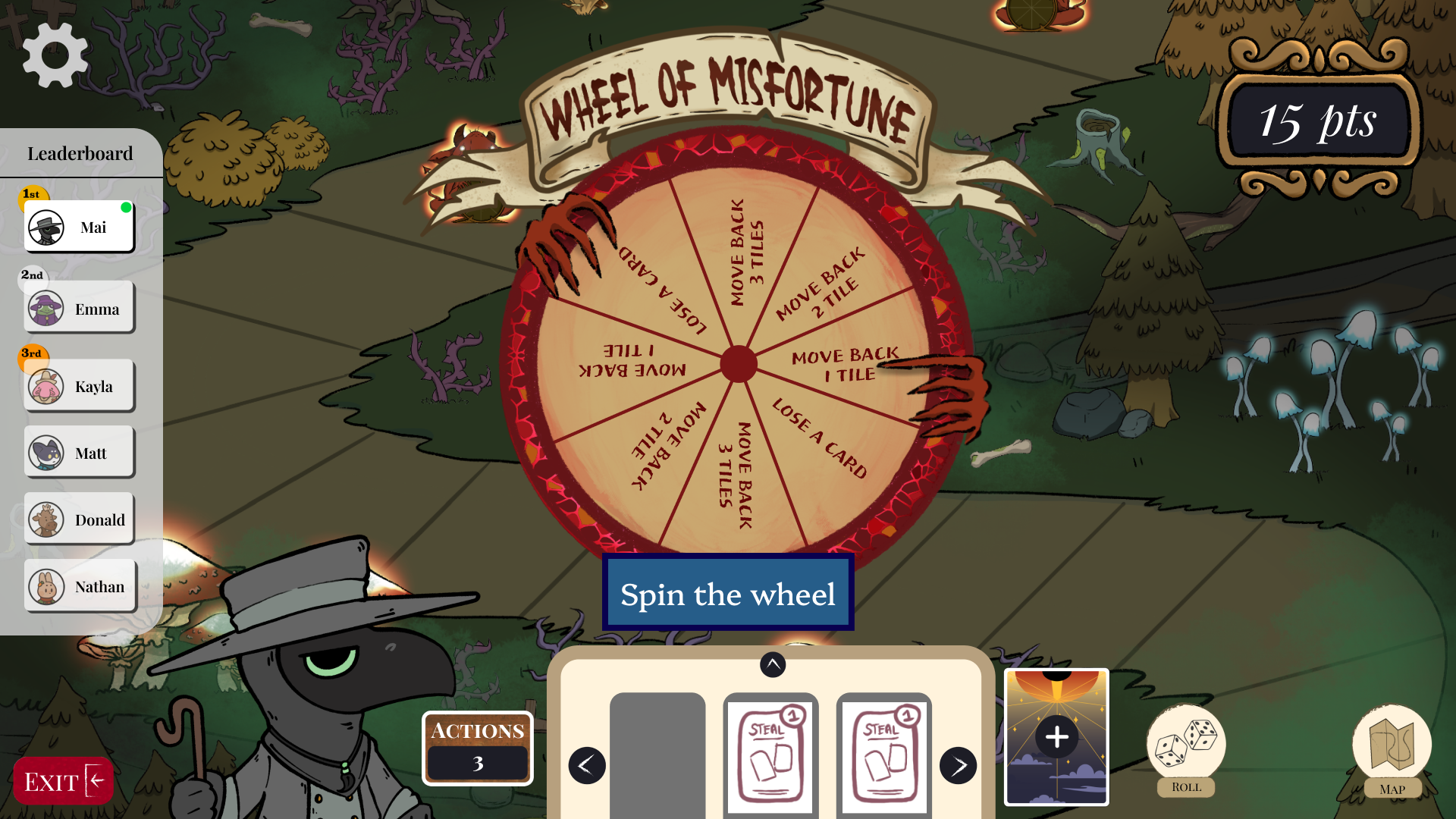Roll the dice
The height and width of the screenshot is (819, 1456).
coord(1186,747)
